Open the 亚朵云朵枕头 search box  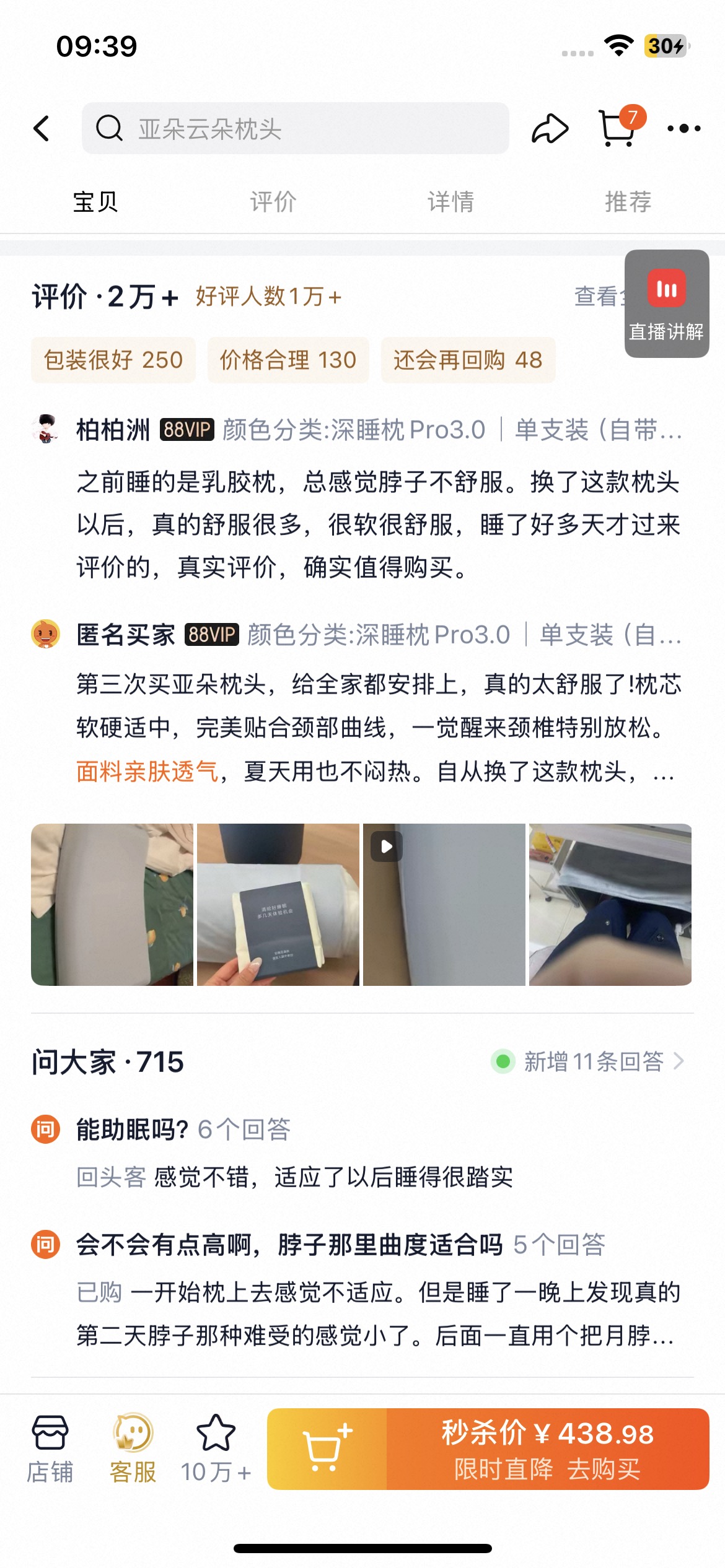pyautogui.click(x=295, y=128)
